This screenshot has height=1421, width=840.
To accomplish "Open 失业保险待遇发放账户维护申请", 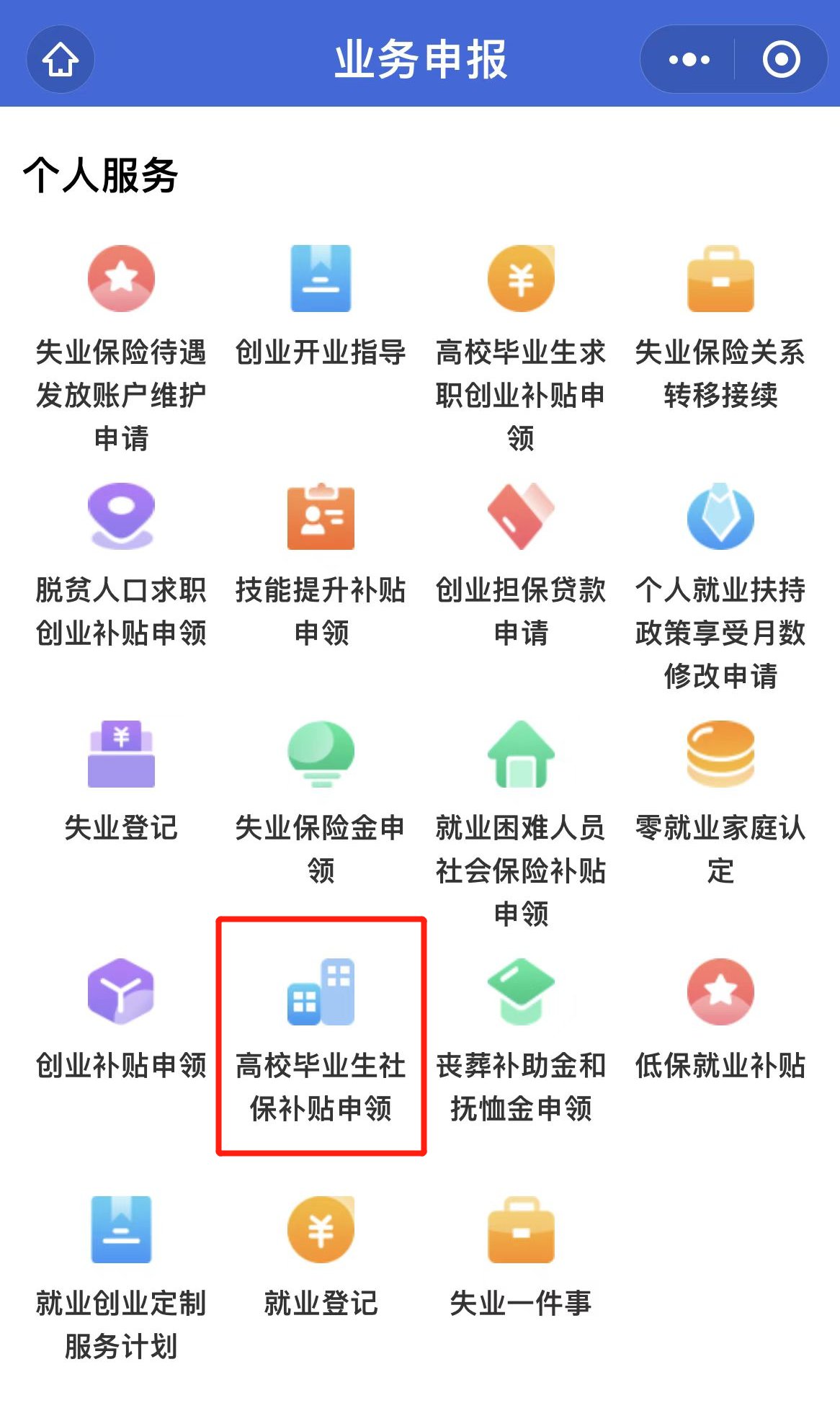I will click(121, 279).
